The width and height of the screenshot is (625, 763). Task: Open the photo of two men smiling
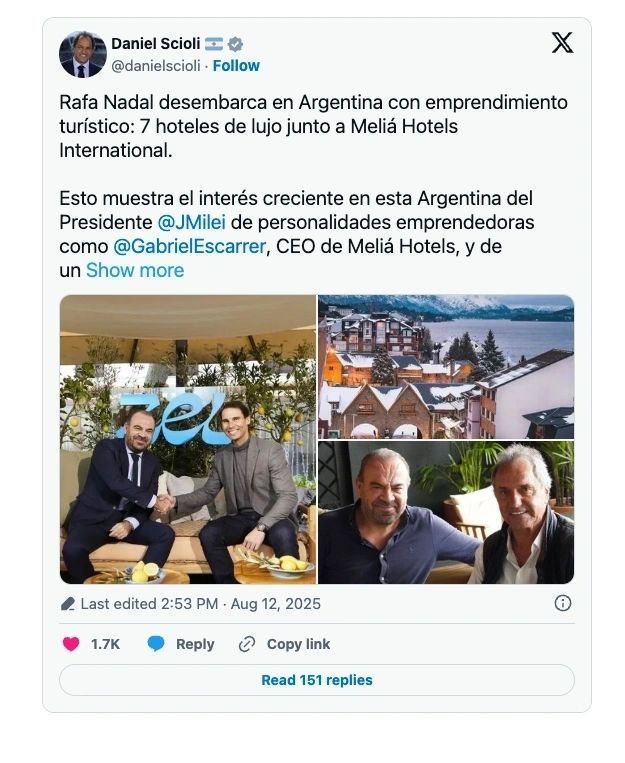point(446,513)
